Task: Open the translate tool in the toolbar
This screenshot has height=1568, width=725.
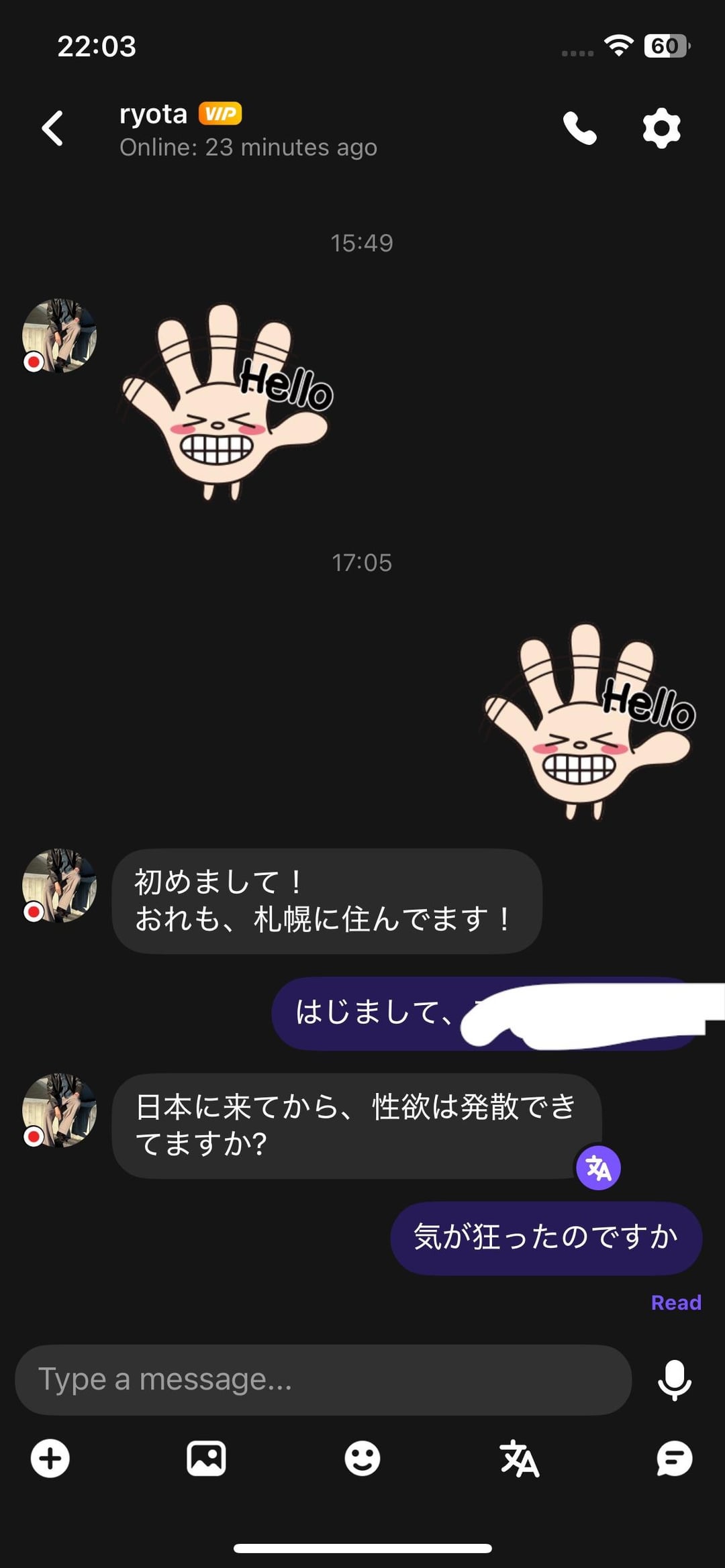Action: pos(519,1458)
